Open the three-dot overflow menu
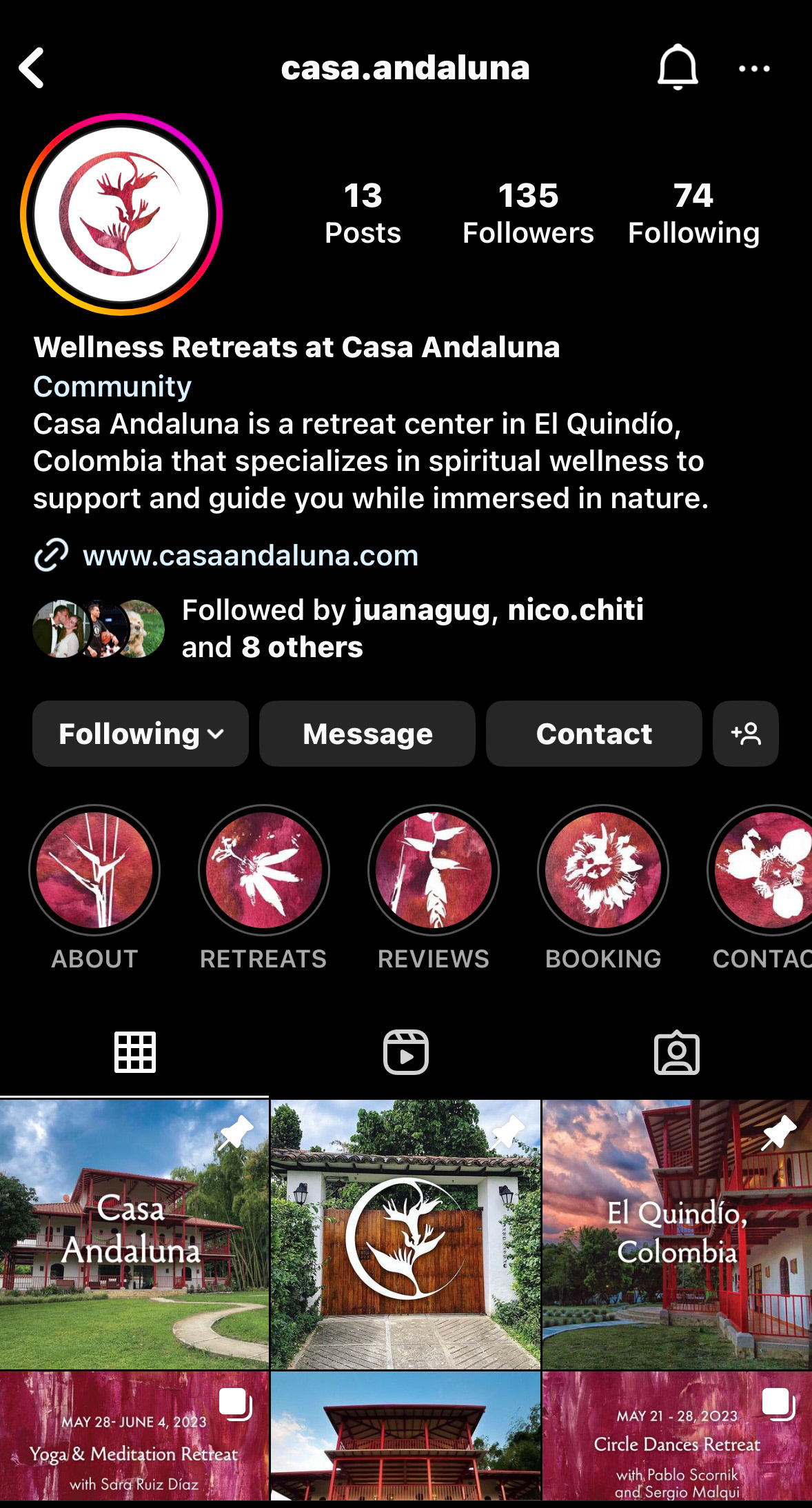The image size is (812, 1508). click(x=754, y=68)
